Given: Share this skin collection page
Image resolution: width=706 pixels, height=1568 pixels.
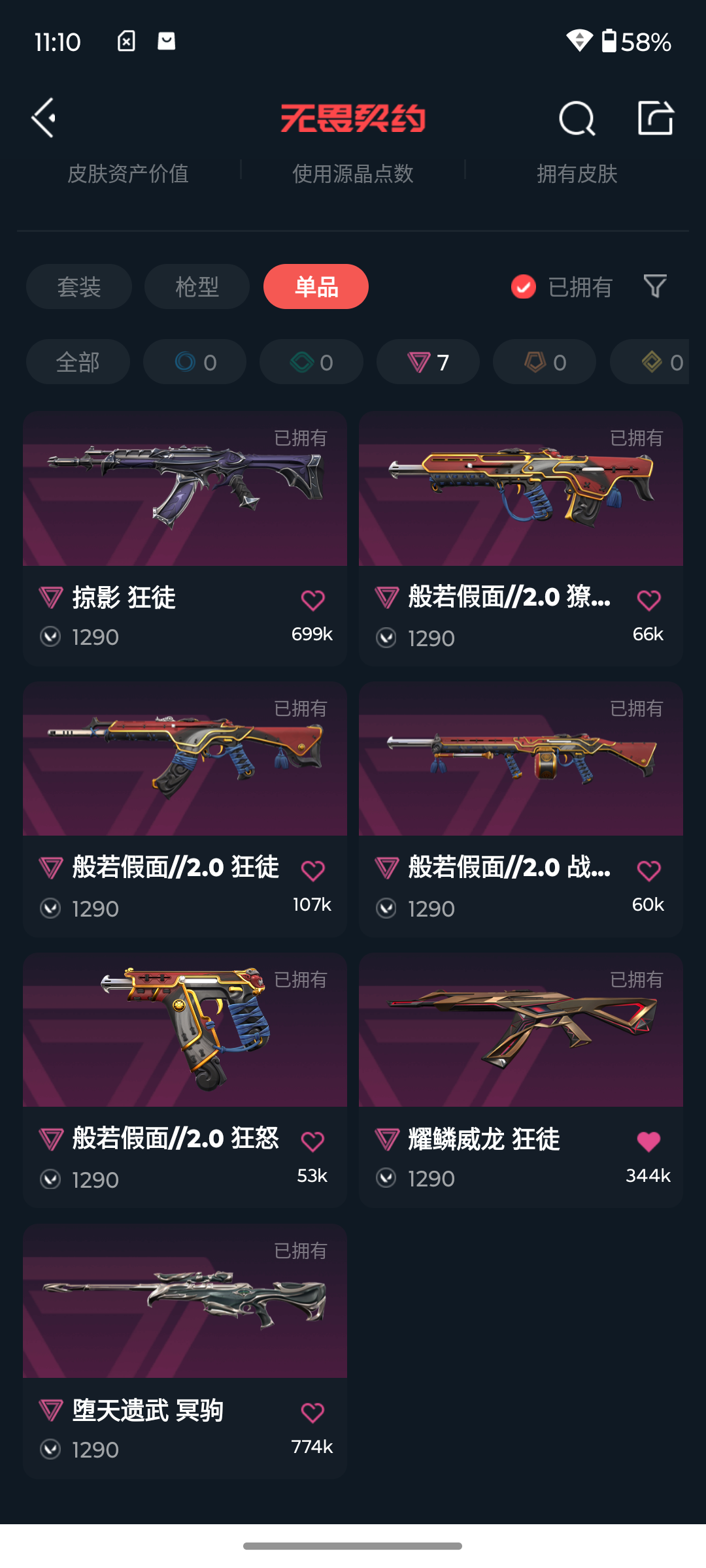Looking at the screenshot, I should (656, 118).
